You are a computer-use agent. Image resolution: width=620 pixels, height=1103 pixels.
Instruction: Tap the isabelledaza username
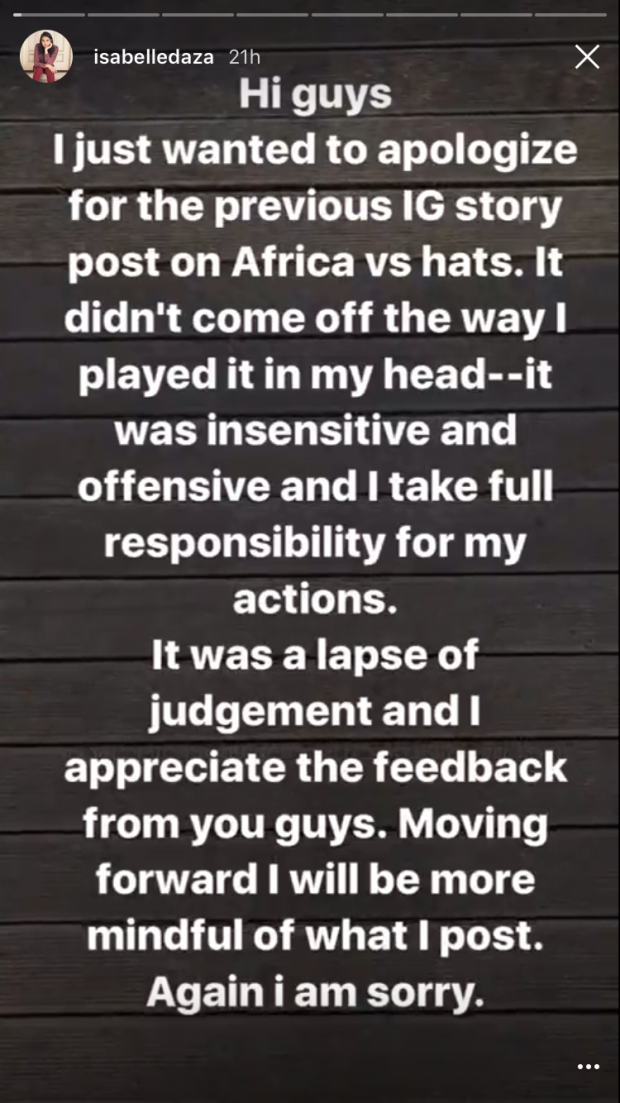click(153, 58)
